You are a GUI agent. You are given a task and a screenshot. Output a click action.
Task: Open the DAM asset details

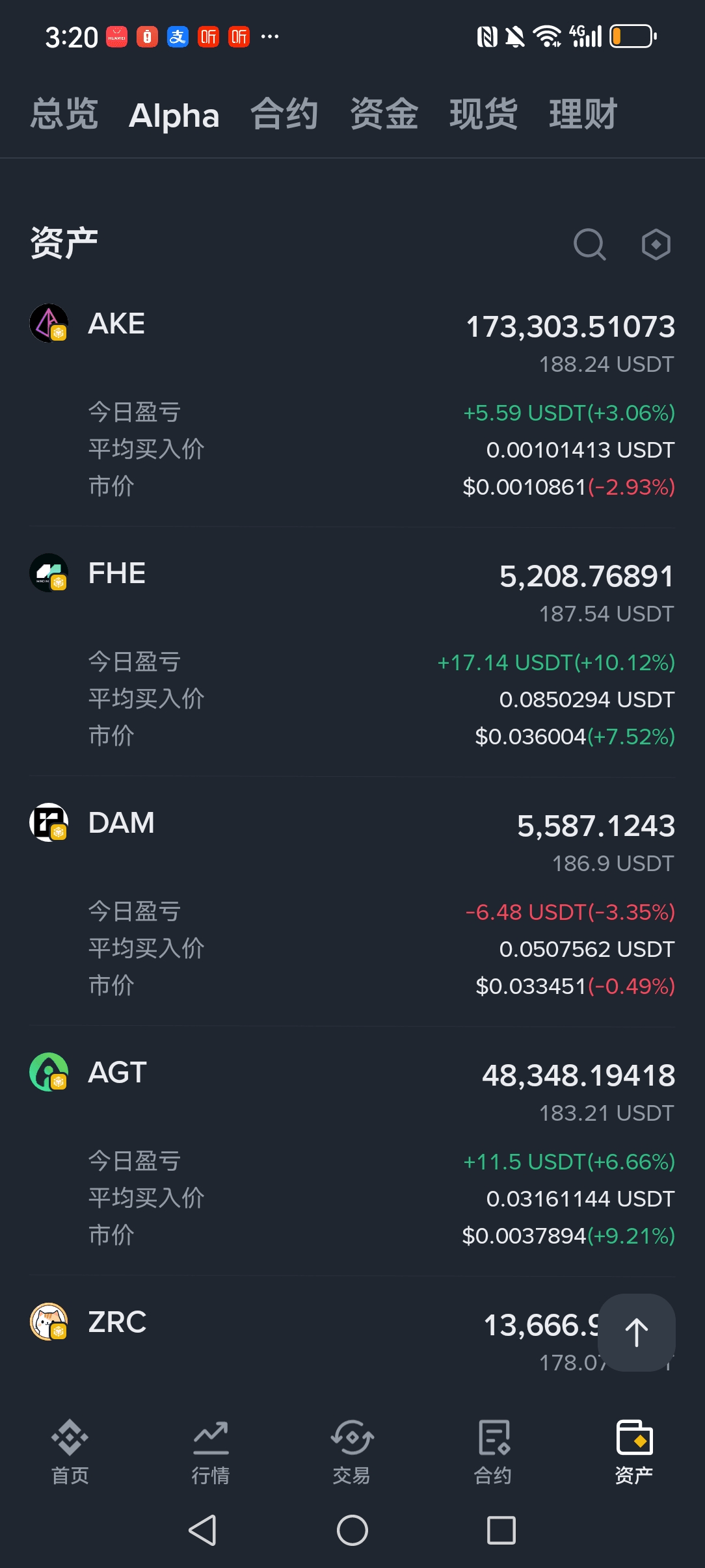(x=121, y=823)
